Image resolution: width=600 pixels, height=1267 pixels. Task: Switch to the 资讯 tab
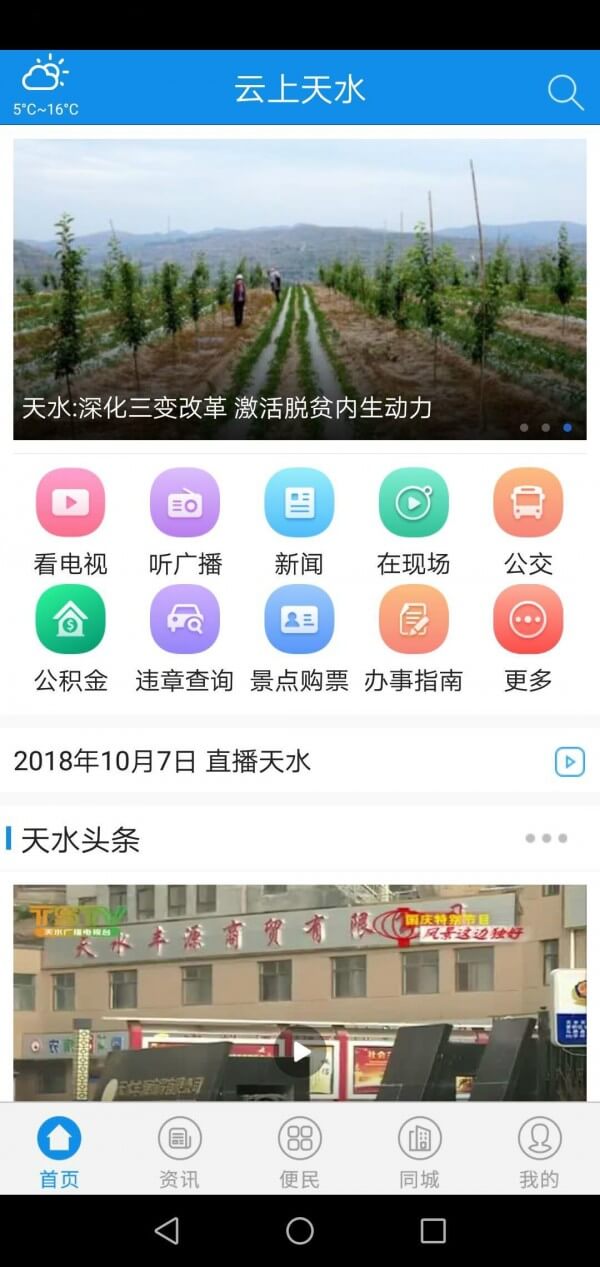[180, 1151]
